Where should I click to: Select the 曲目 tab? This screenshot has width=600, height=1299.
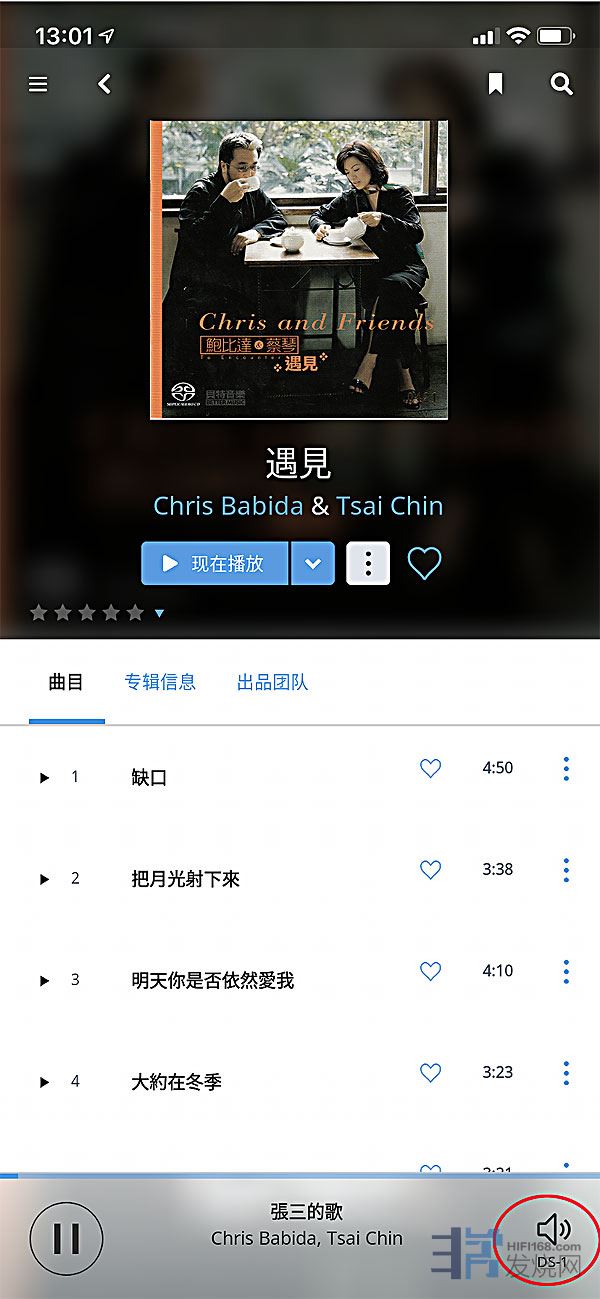click(66, 683)
